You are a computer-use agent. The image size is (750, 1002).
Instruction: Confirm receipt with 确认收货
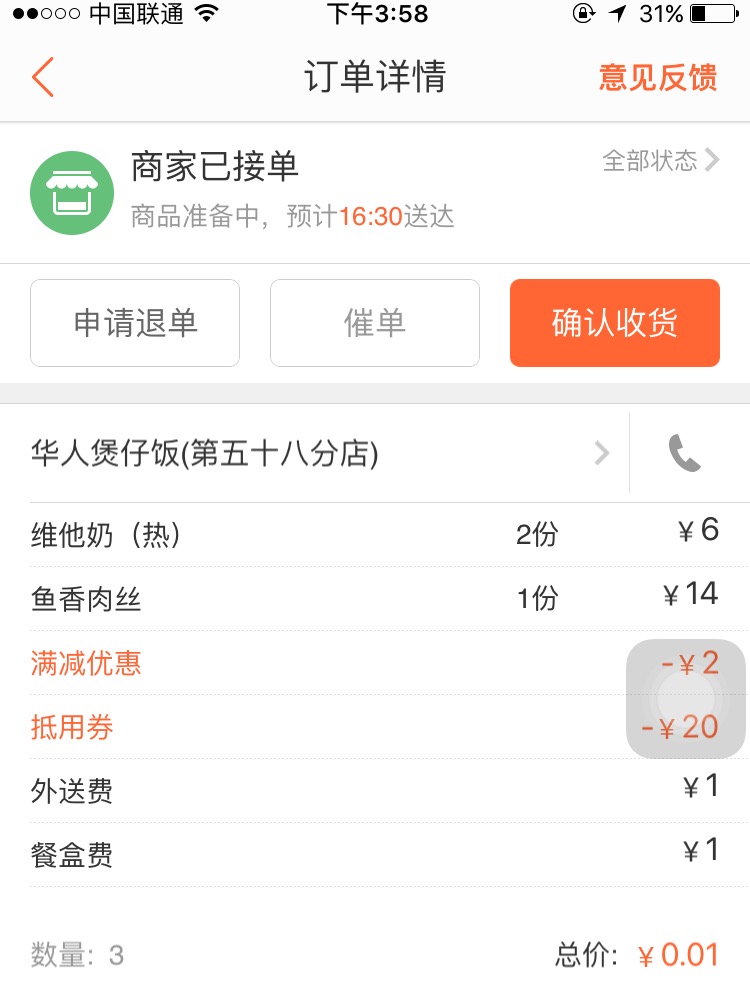click(x=614, y=323)
